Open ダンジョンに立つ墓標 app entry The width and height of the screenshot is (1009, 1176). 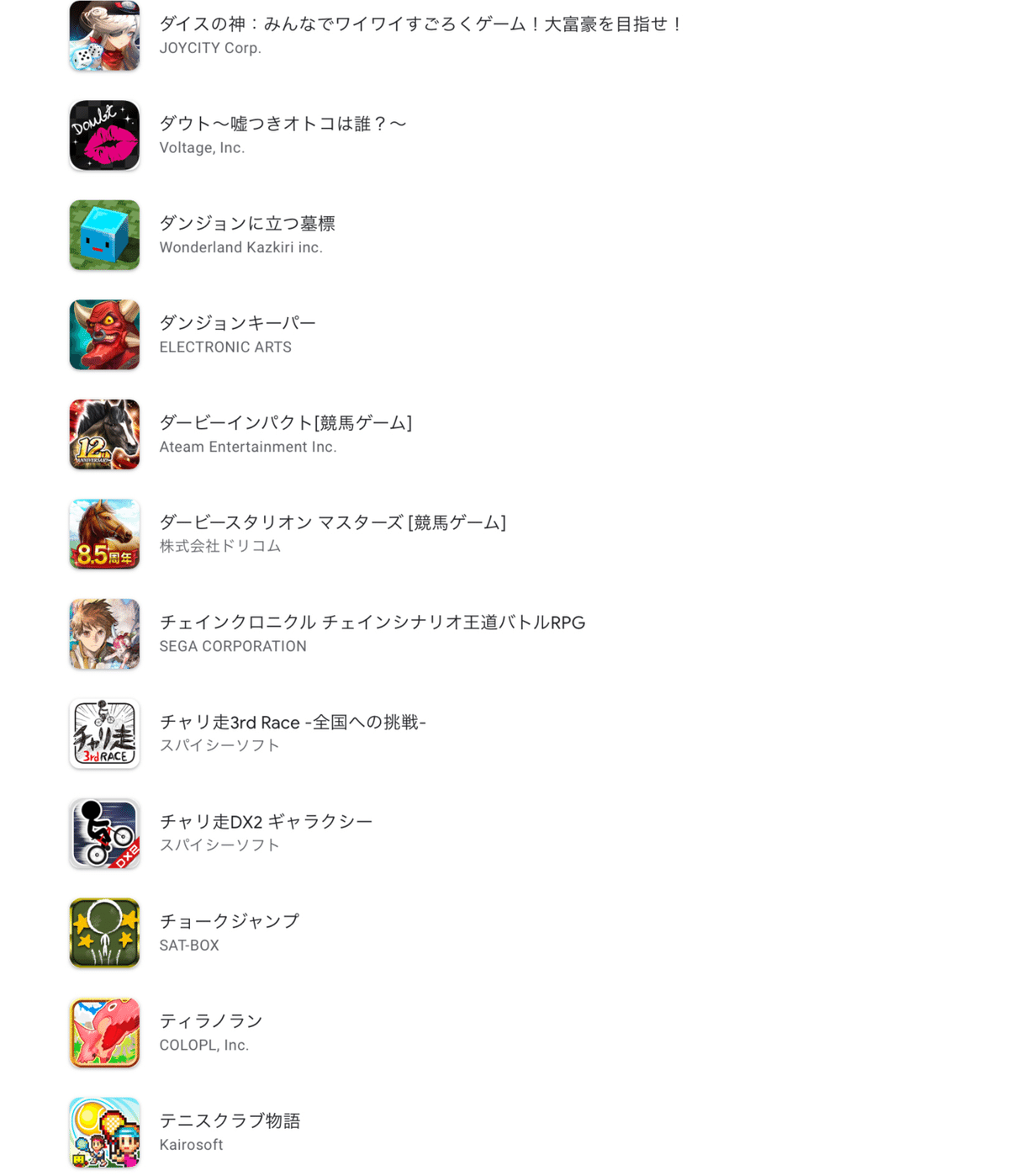click(x=247, y=224)
